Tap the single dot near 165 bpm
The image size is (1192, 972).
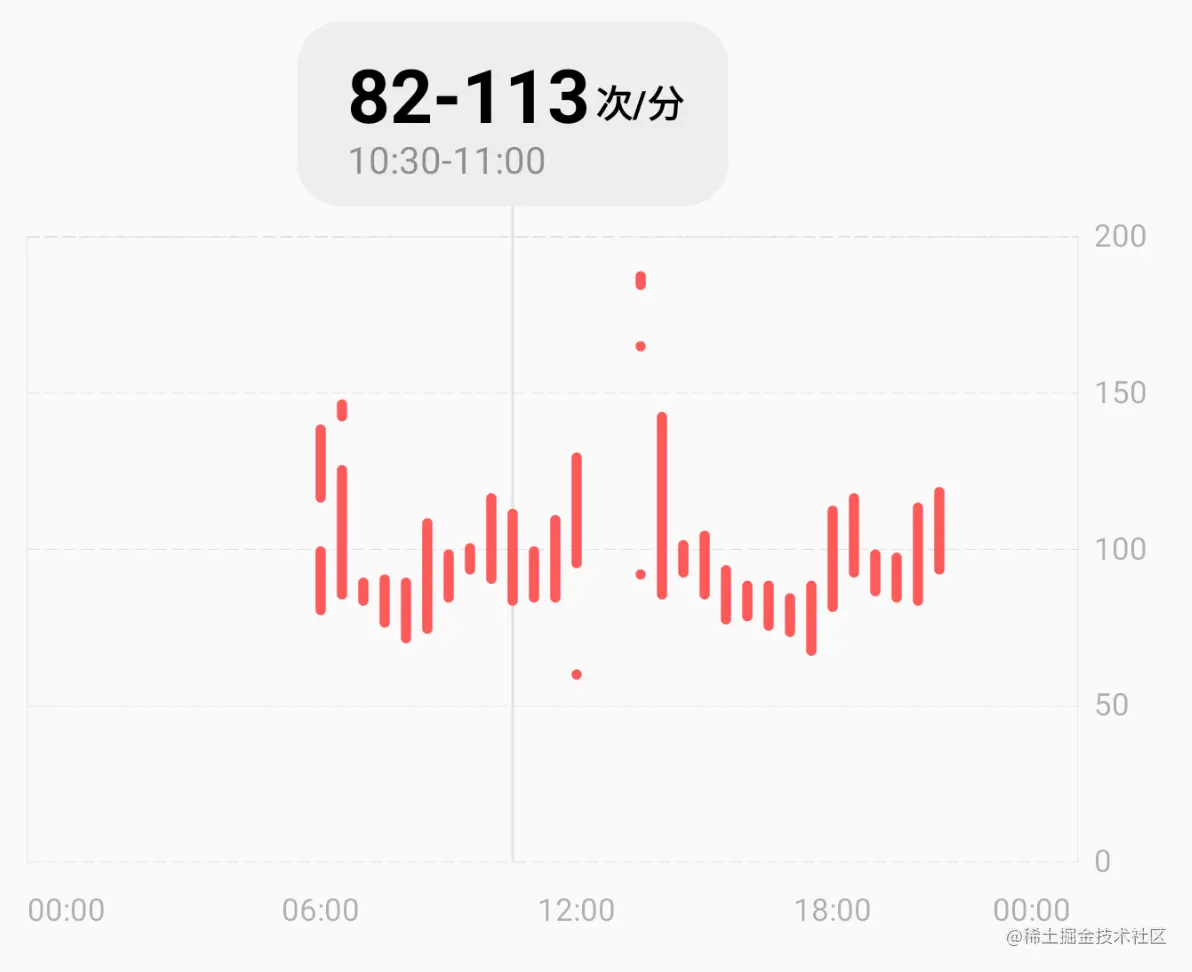click(x=640, y=346)
